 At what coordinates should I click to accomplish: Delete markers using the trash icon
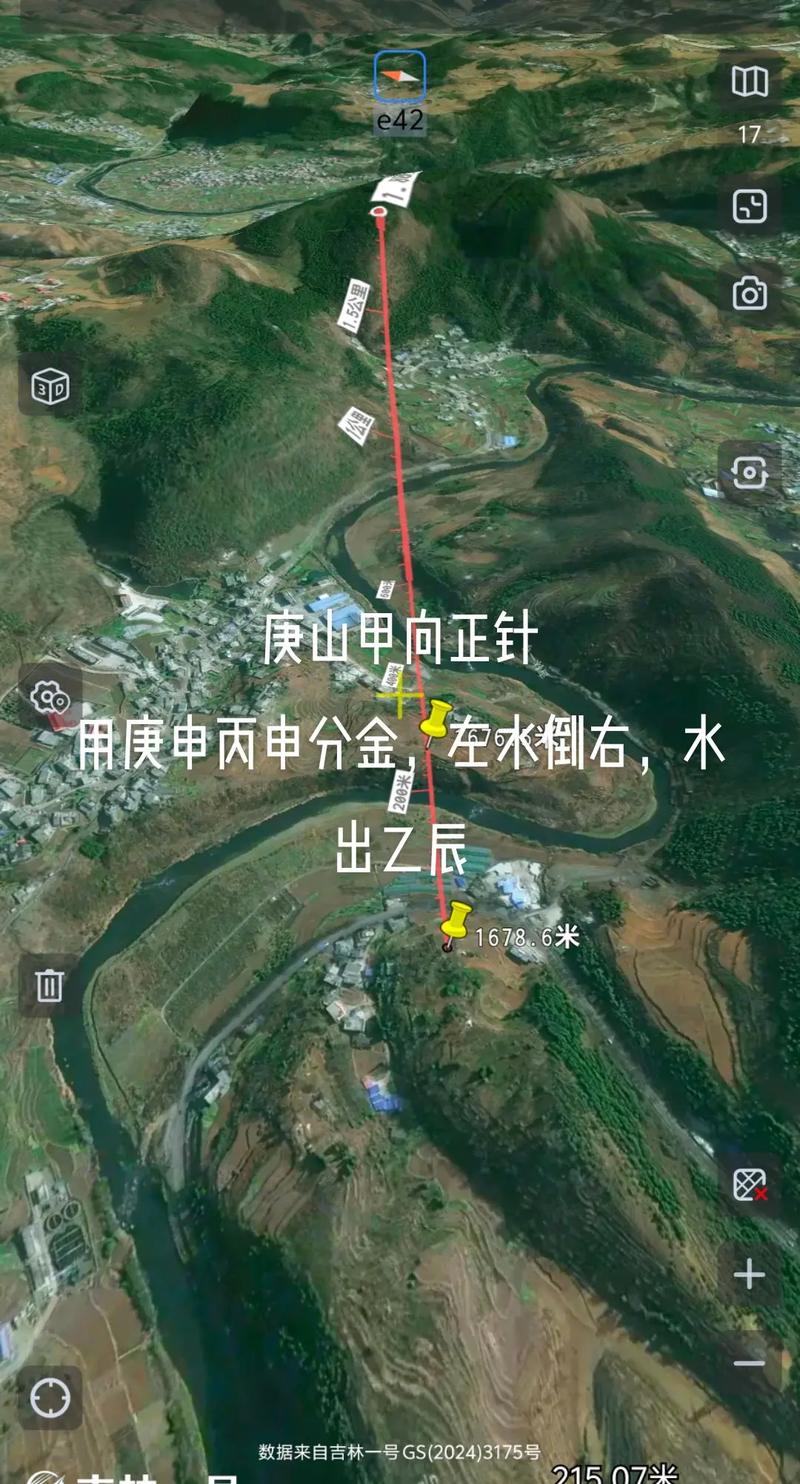point(47,985)
